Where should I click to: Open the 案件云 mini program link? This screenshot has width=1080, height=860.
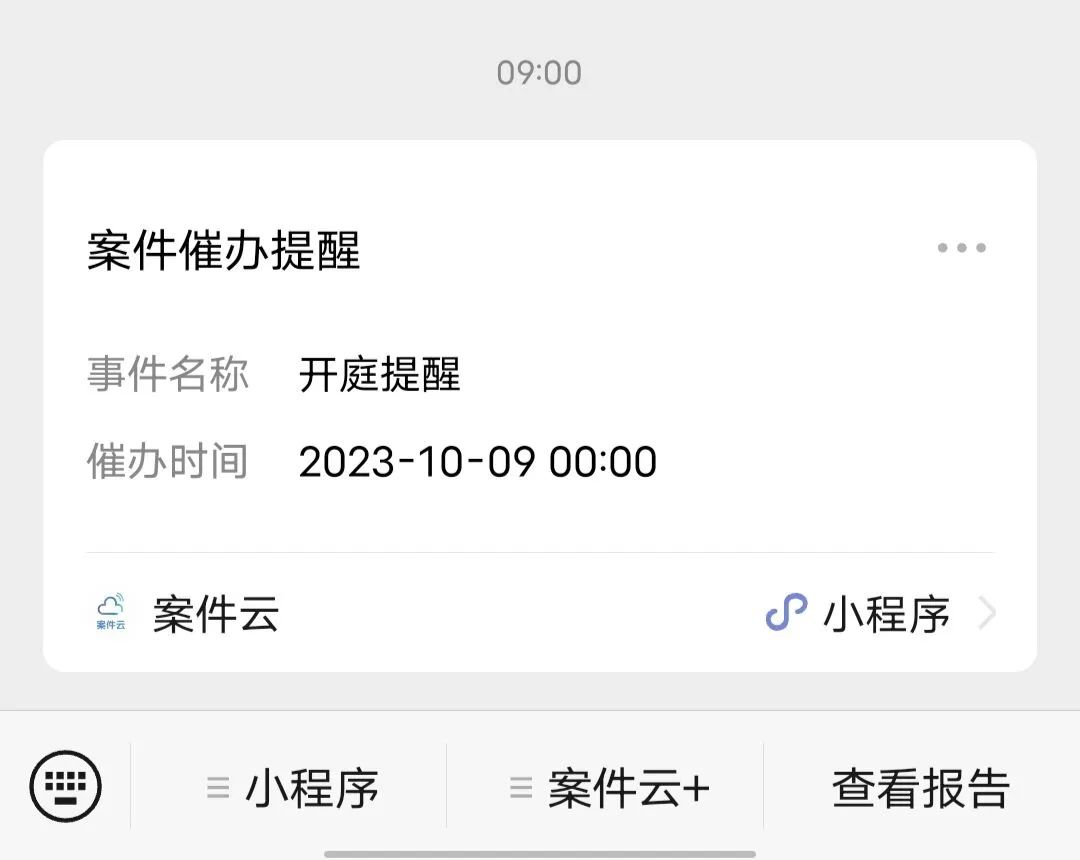tap(540, 613)
